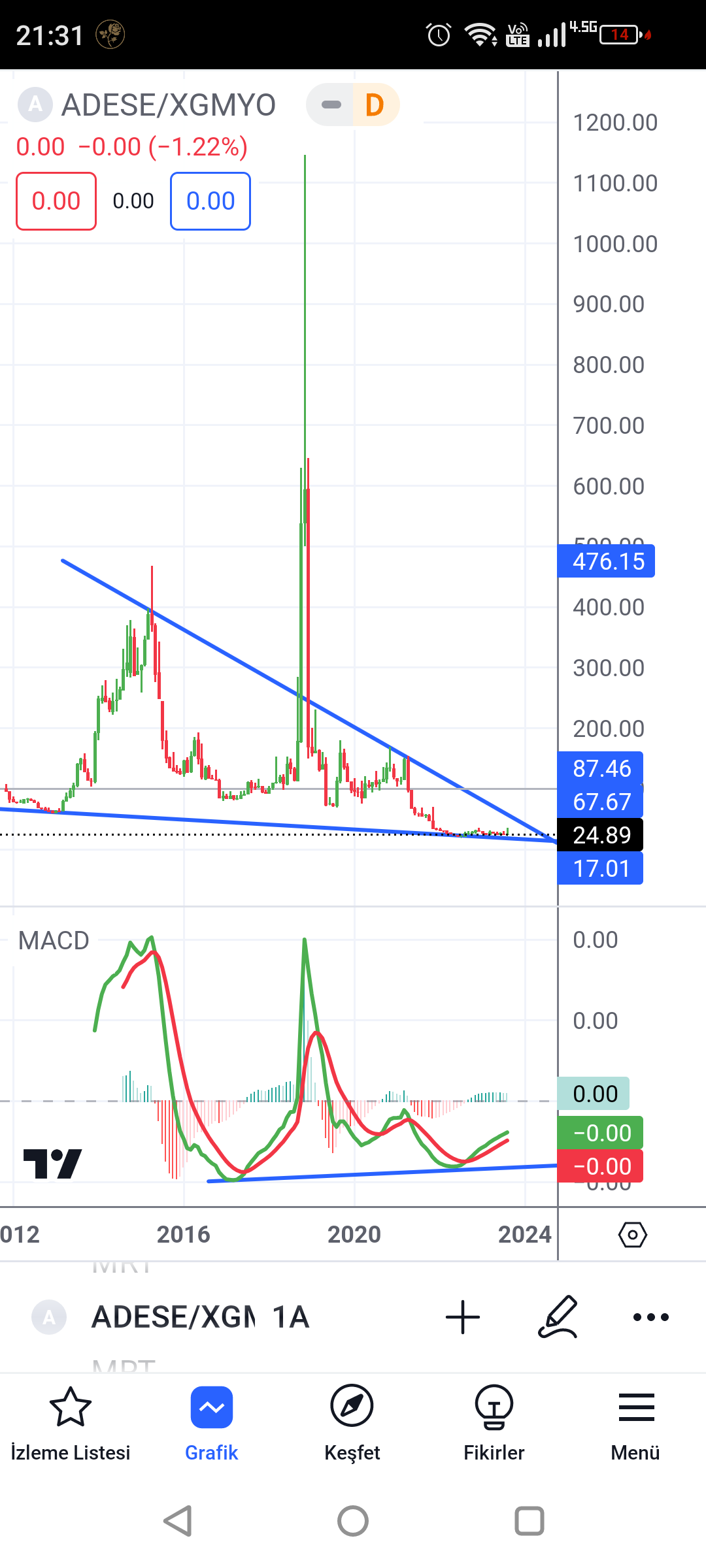Tap the orange D data delay badge
This screenshot has width=706, height=1568.
pos(375,105)
